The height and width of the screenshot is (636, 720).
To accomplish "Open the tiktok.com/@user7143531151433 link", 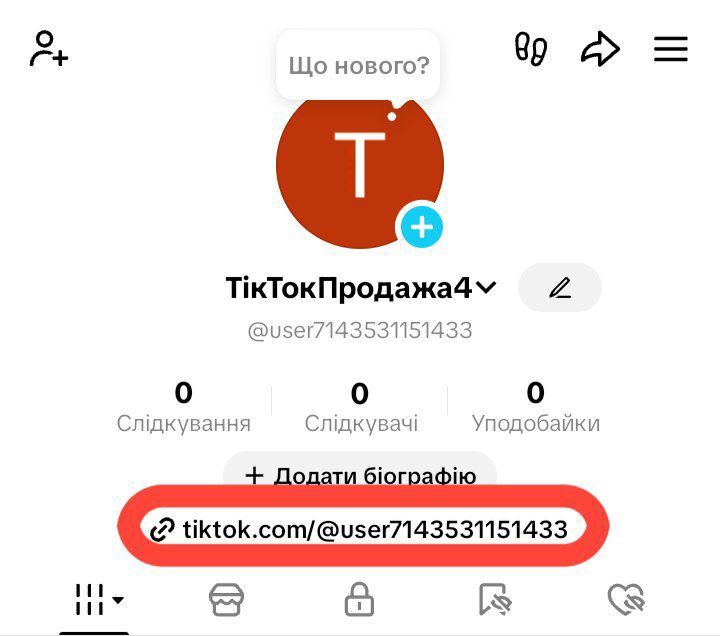I will click(x=360, y=529).
